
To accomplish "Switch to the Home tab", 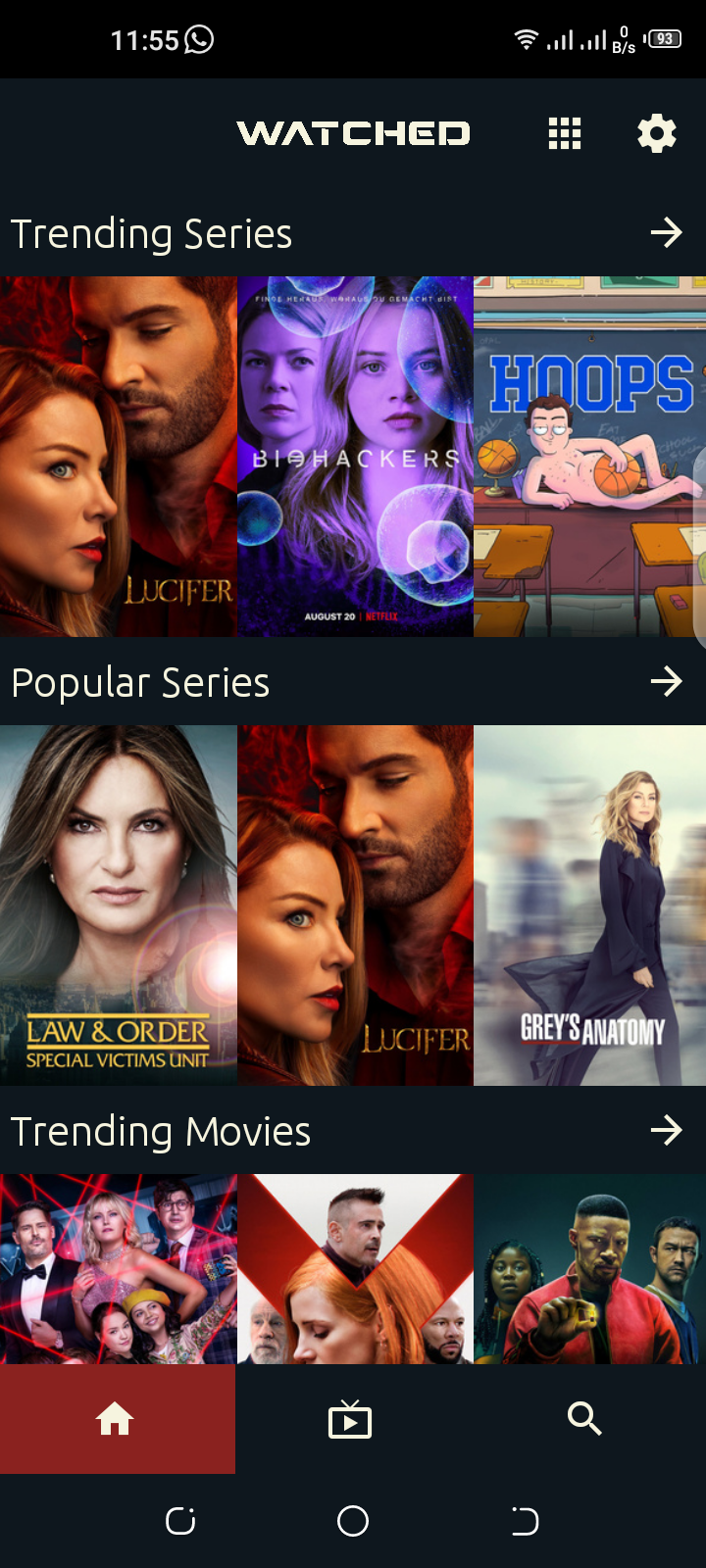I will [116, 1419].
